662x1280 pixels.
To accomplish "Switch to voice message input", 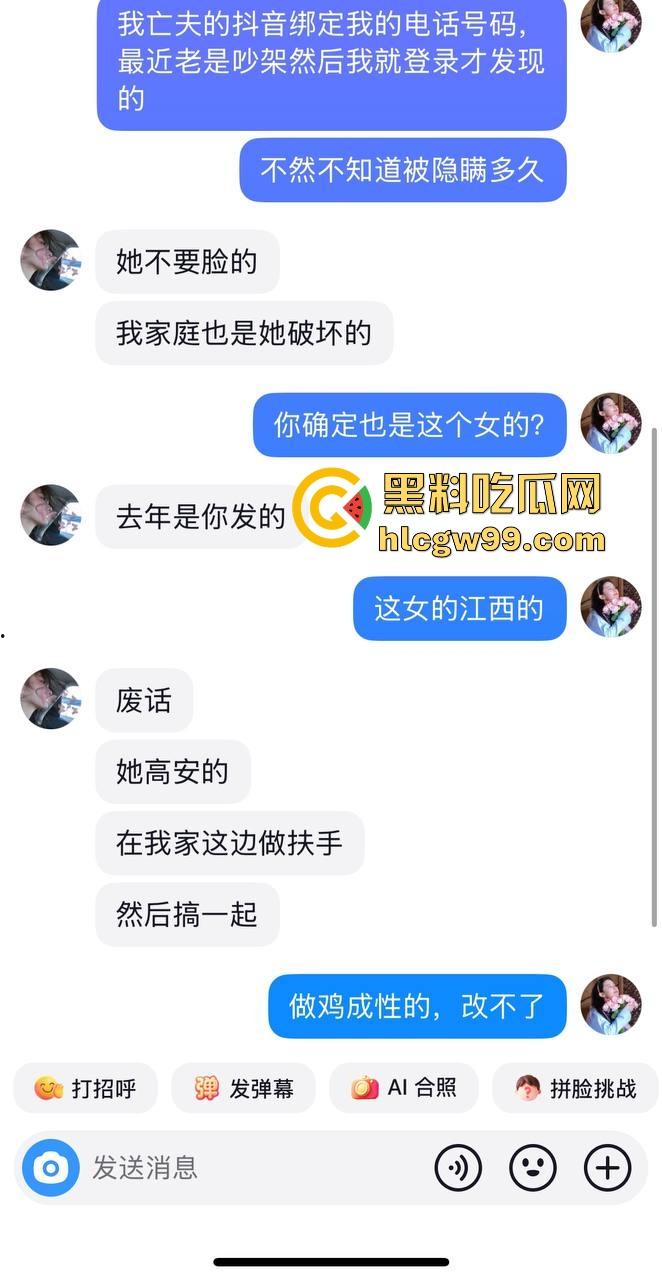I will (458, 1167).
